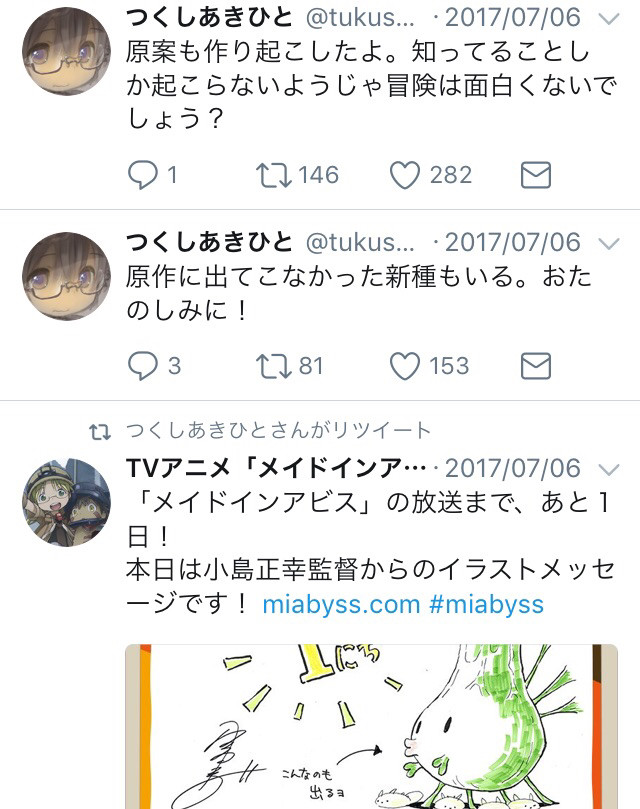
Task: Reply to the tweet starting with 原作に出てこなかった
Action: tap(143, 366)
